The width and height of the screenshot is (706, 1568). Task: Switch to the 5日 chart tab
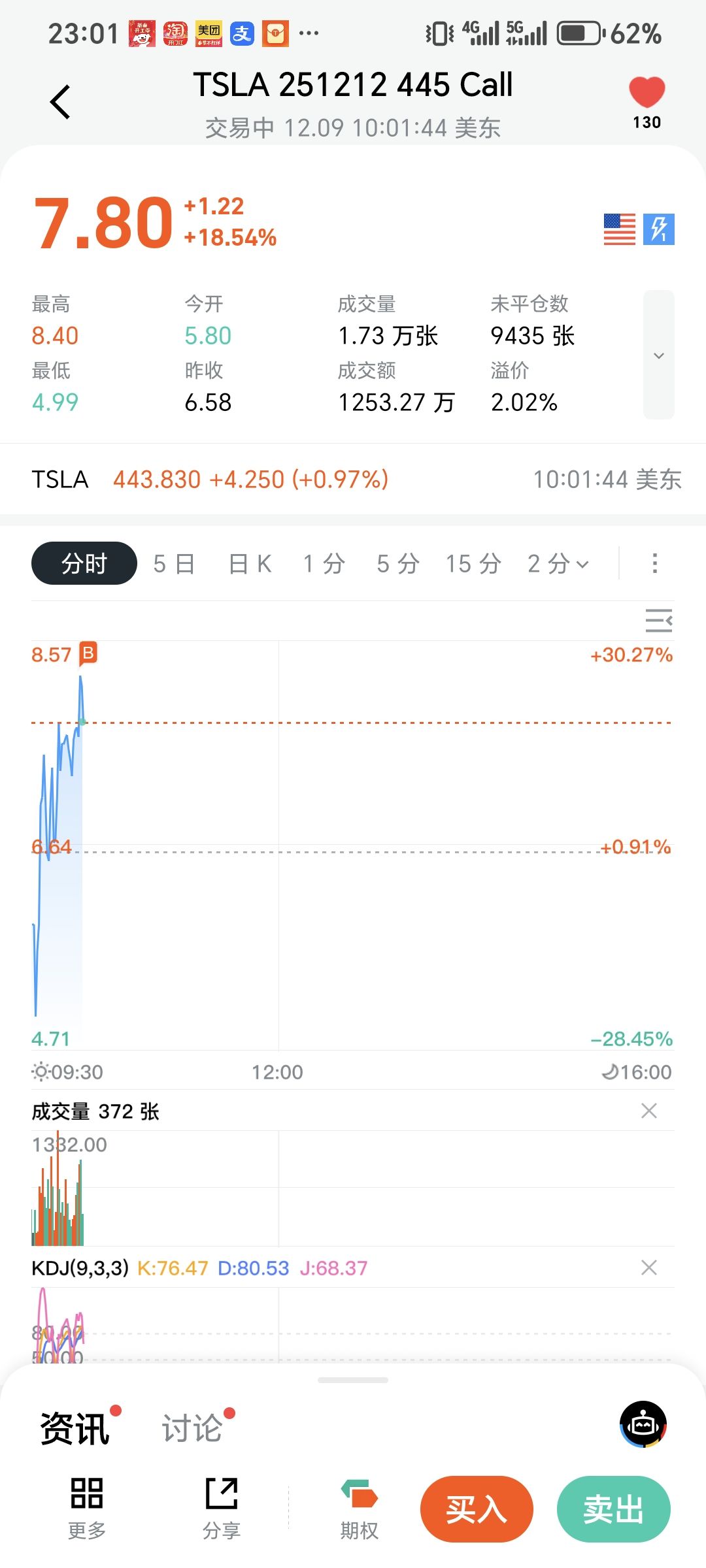pyautogui.click(x=174, y=563)
